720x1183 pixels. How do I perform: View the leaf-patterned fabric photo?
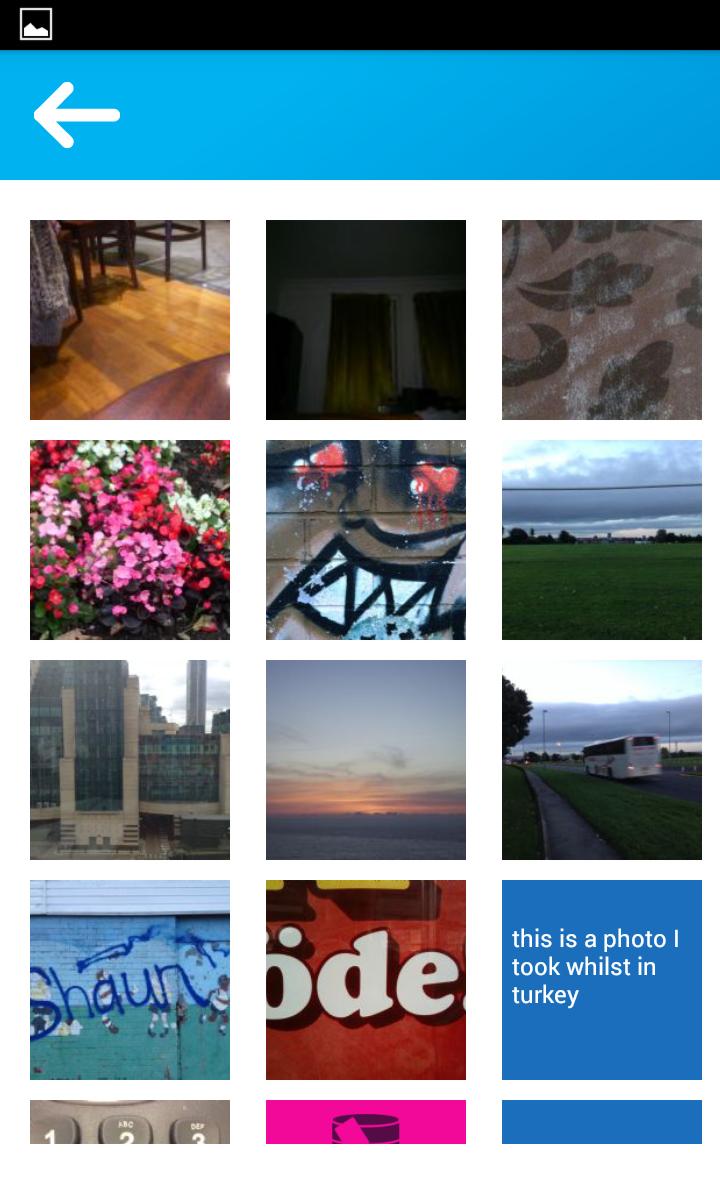click(x=602, y=320)
